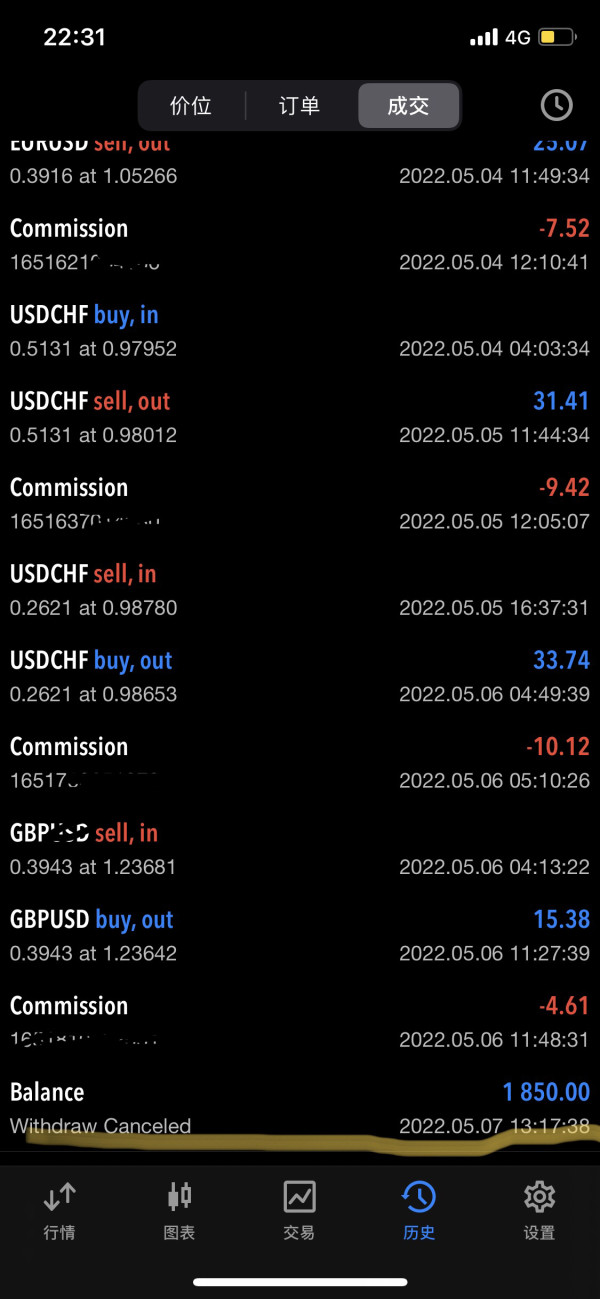The image size is (600, 1299).
Task: Switch to the 交易 tab
Action: coord(299,1209)
